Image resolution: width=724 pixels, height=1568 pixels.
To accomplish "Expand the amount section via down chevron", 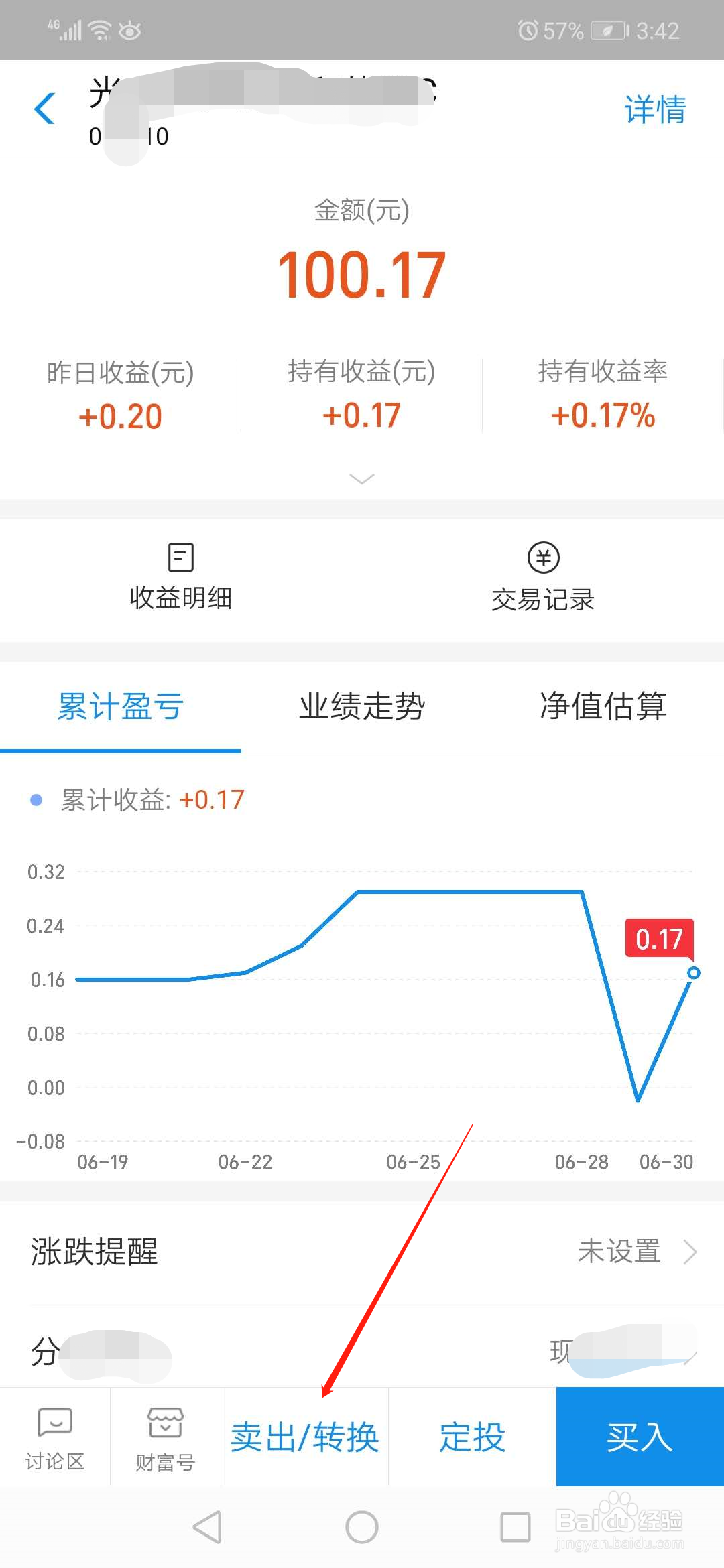I will point(362,479).
